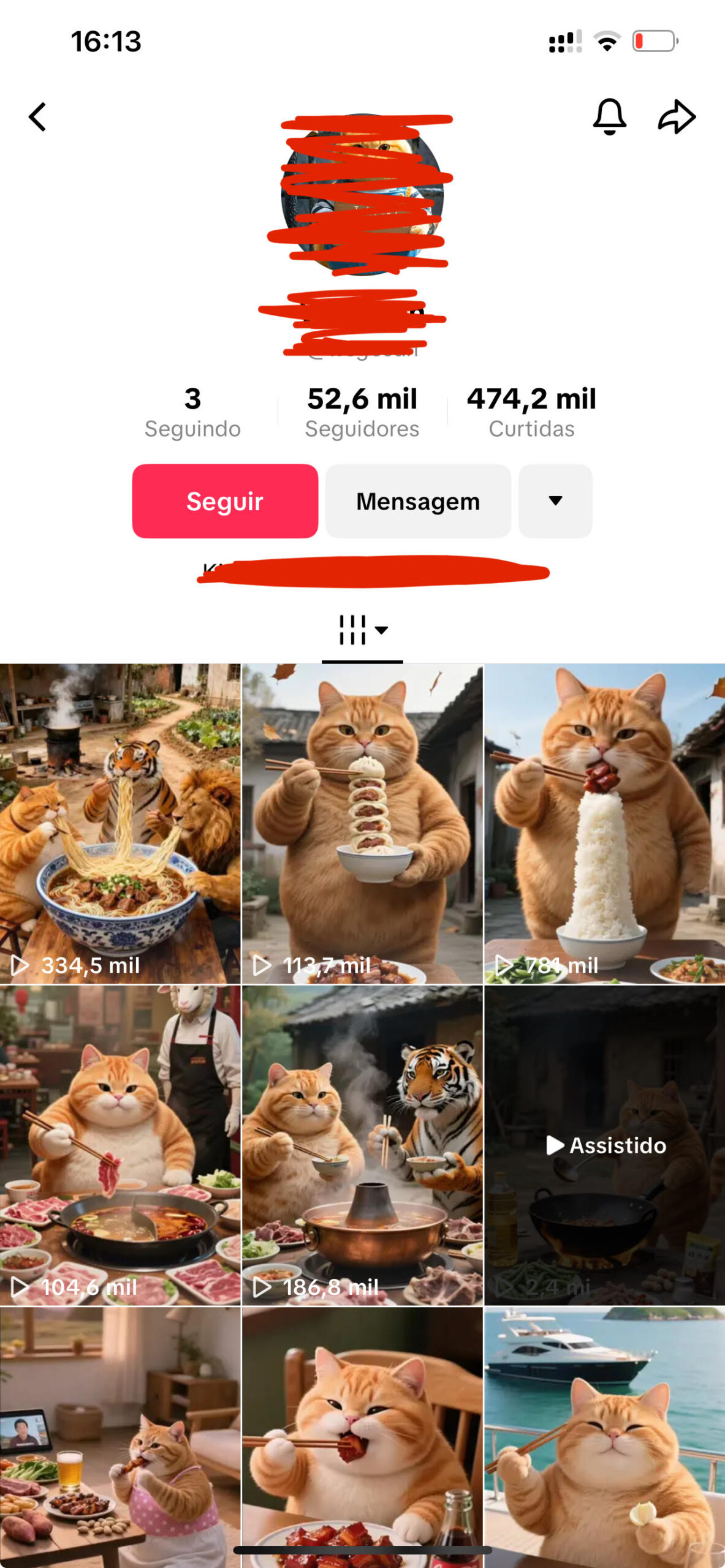Play the video with 784 mil views

click(604, 823)
